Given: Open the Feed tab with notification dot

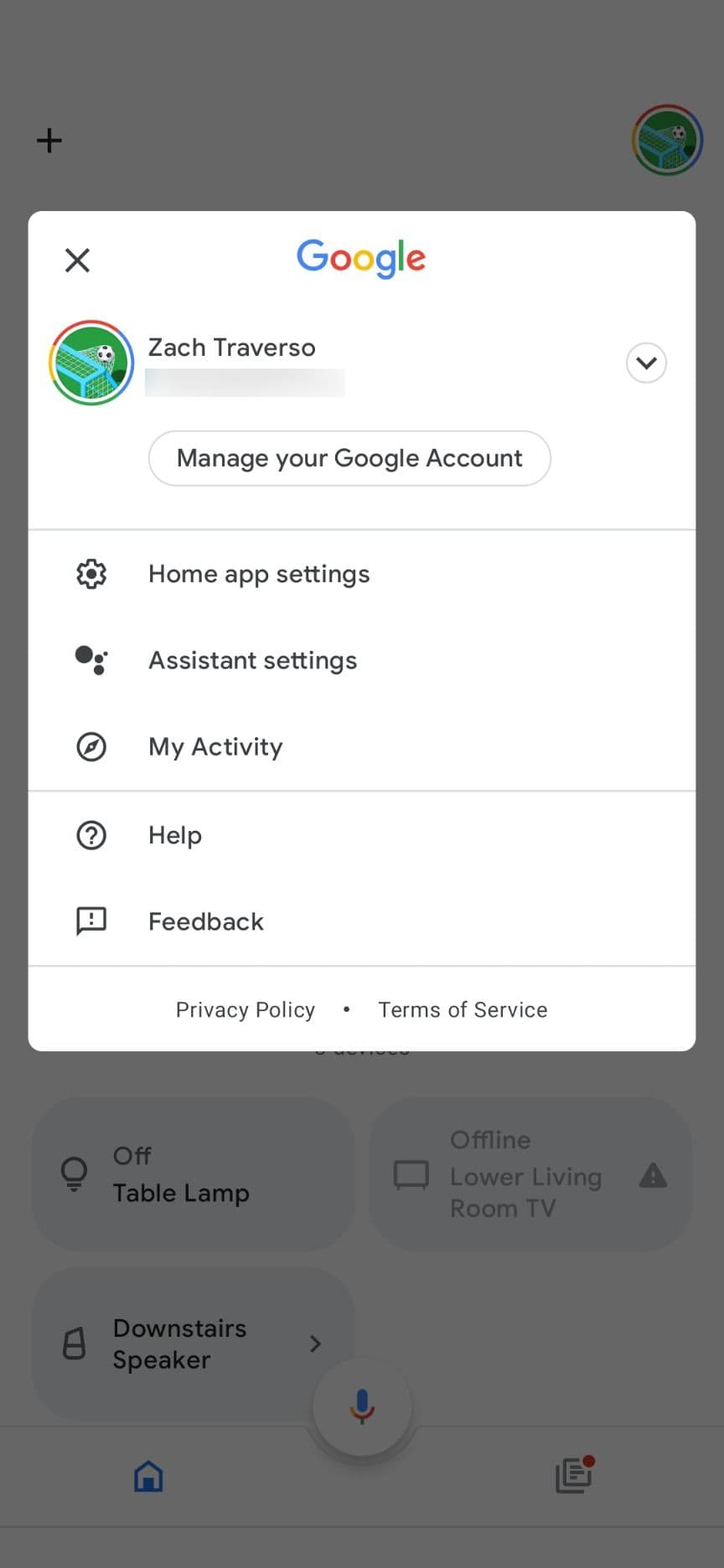Looking at the screenshot, I should pyautogui.click(x=575, y=1476).
